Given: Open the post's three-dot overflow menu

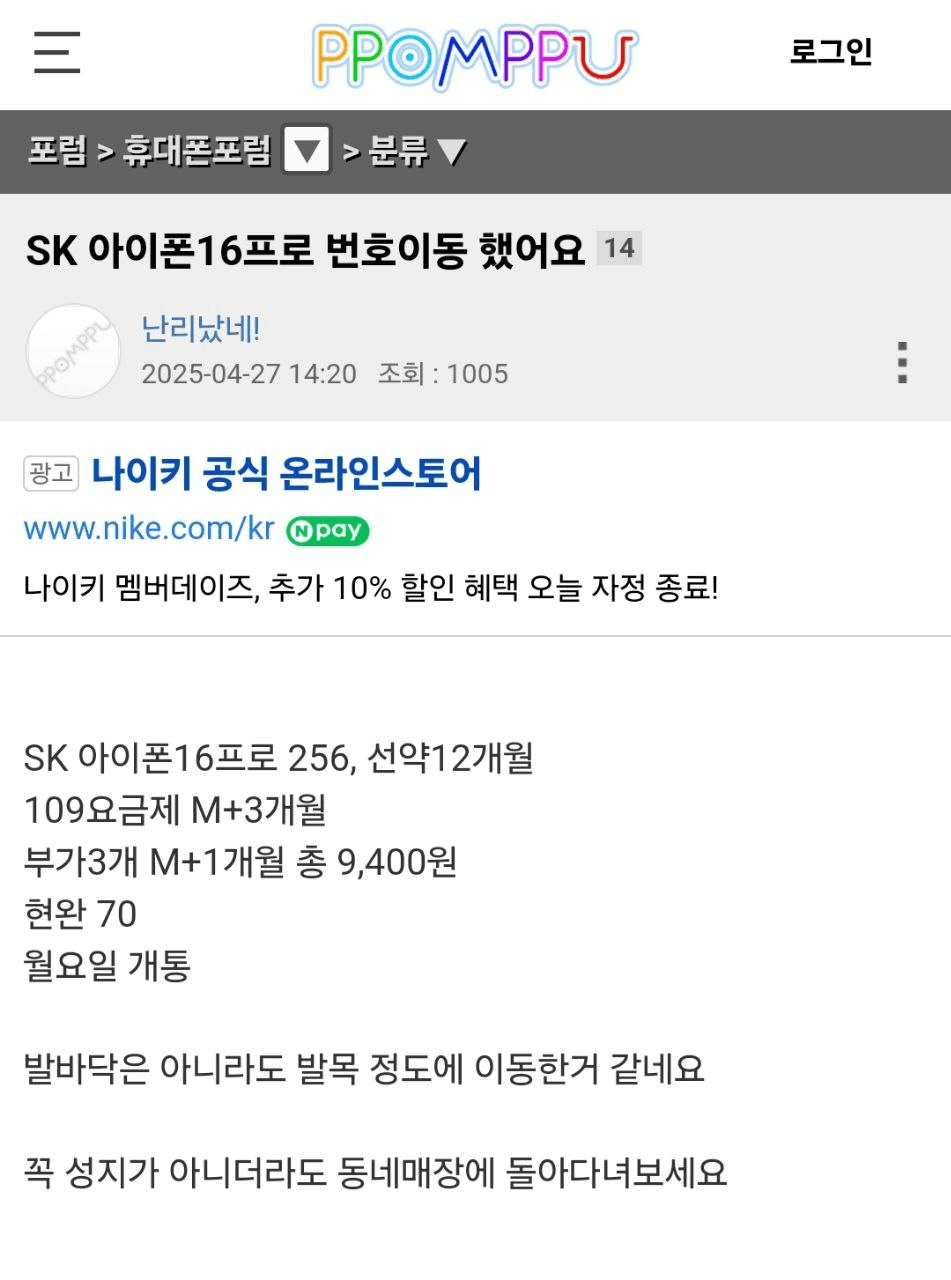Looking at the screenshot, I should coord(902,363).
